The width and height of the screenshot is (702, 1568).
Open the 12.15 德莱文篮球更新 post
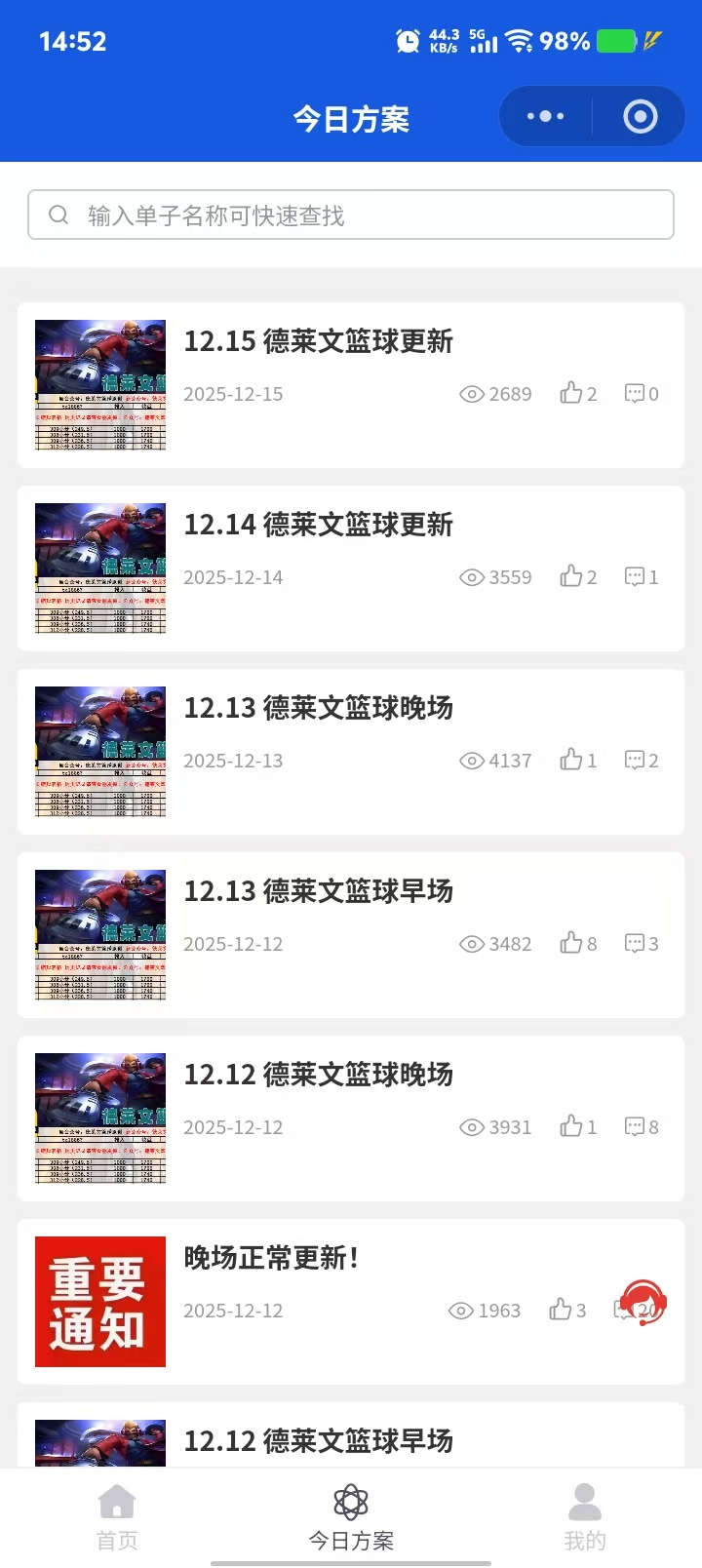click(x=319, y=341)
